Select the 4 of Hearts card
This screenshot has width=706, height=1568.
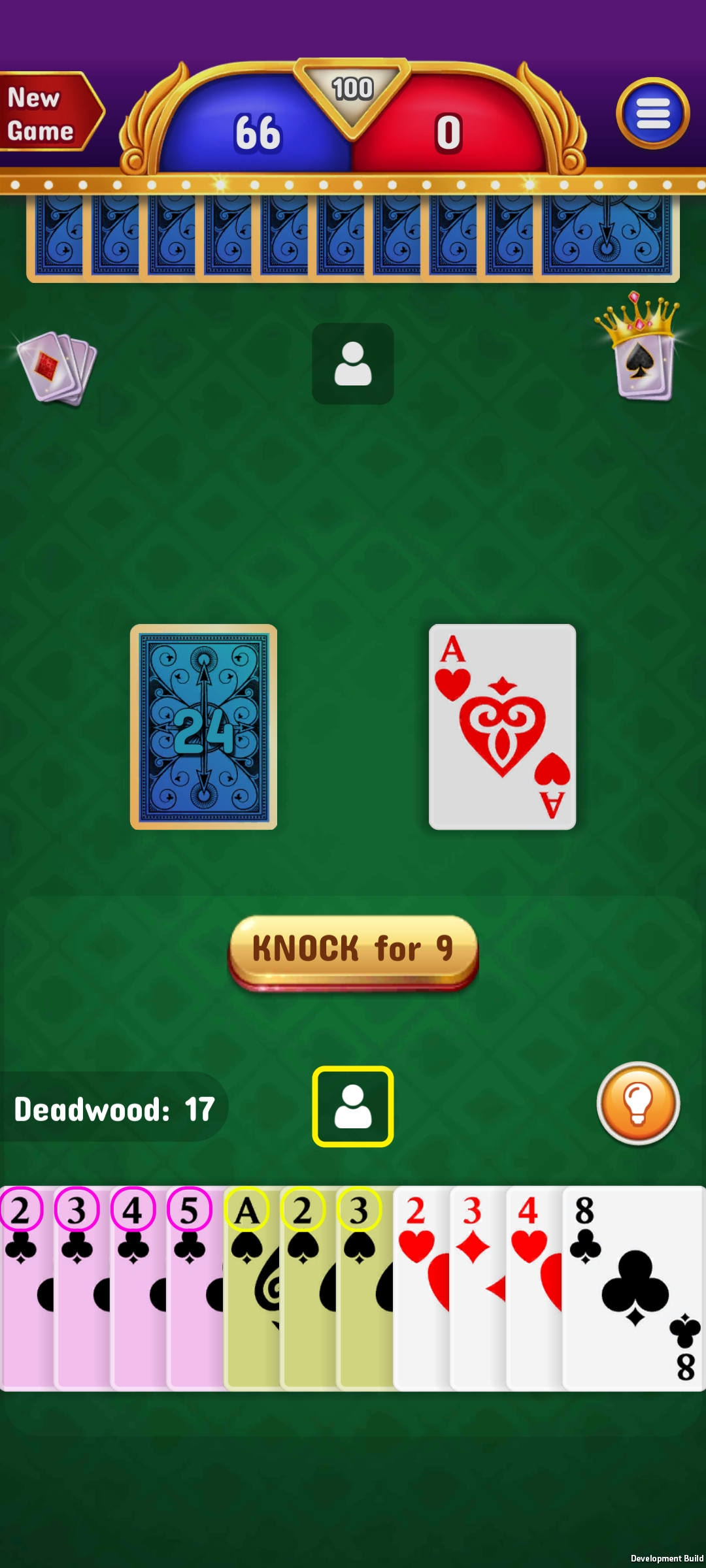pos(533,1287)
